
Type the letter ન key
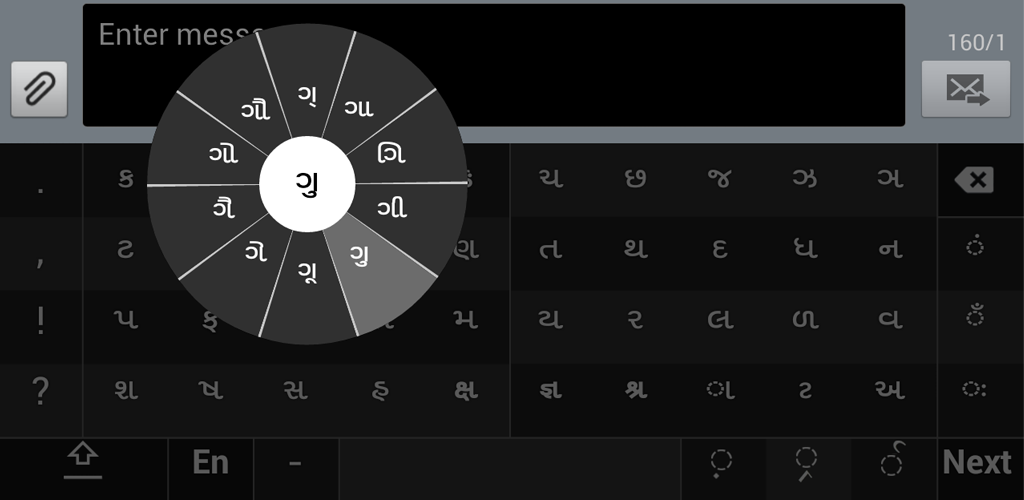click(889, 250)
